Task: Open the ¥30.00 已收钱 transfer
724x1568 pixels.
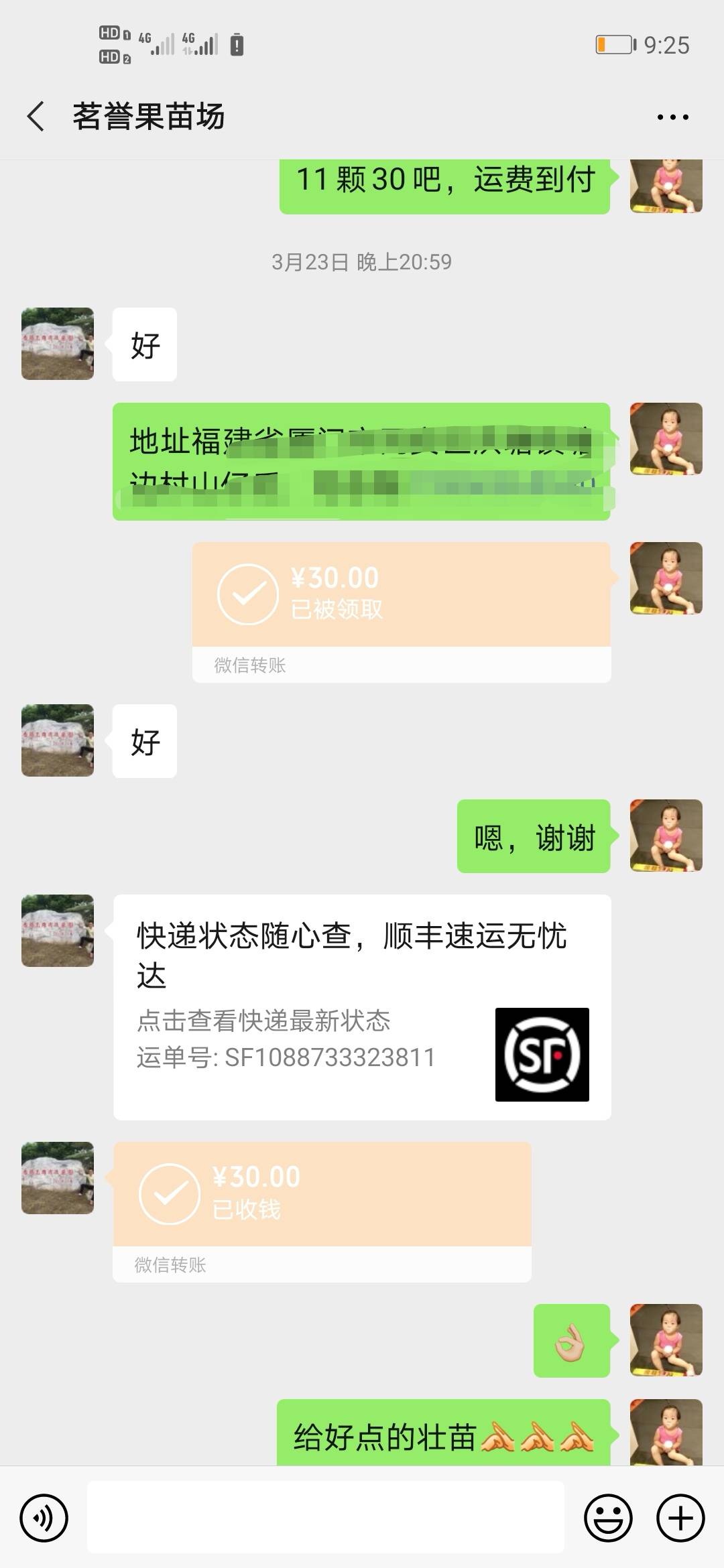Action: click(x=322, y=1212)
